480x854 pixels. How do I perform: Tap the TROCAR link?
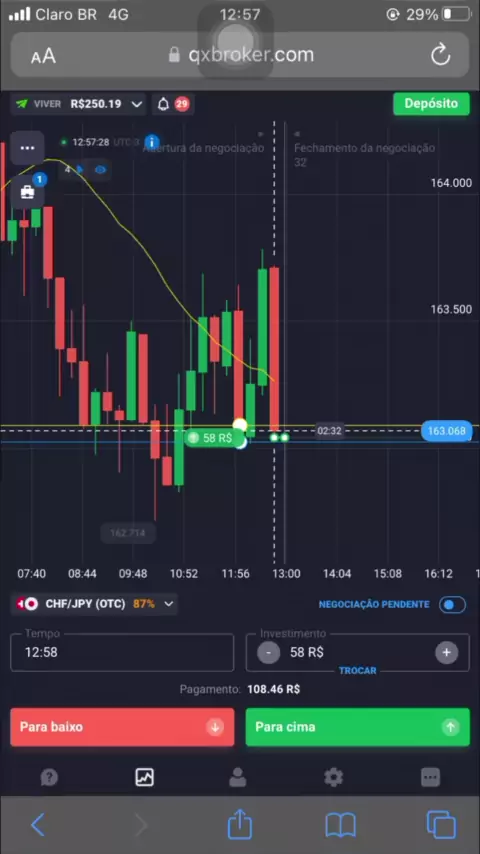pyautogui.click(x=357, y=670)
